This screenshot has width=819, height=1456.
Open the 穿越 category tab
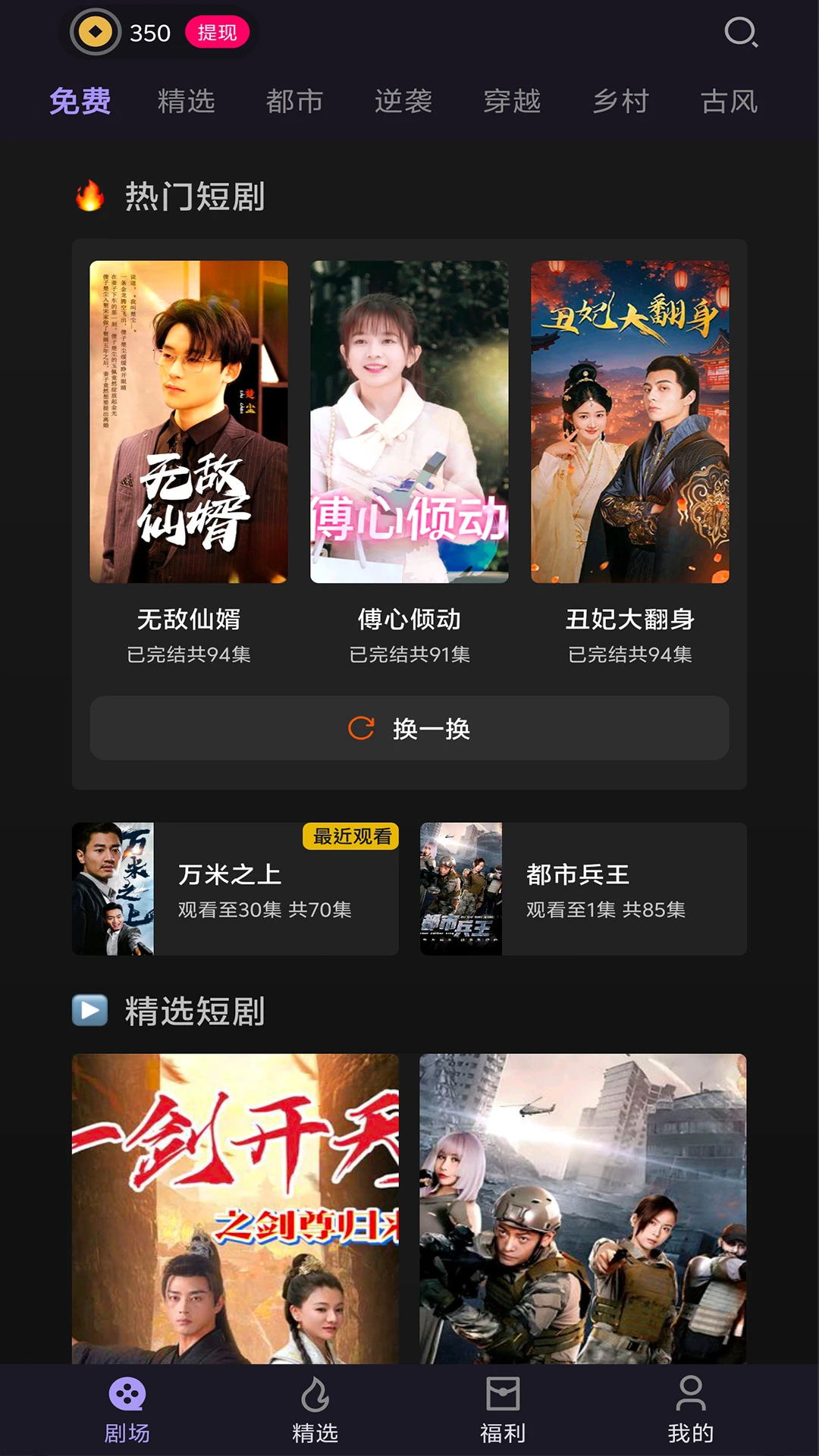pos(513,102)
